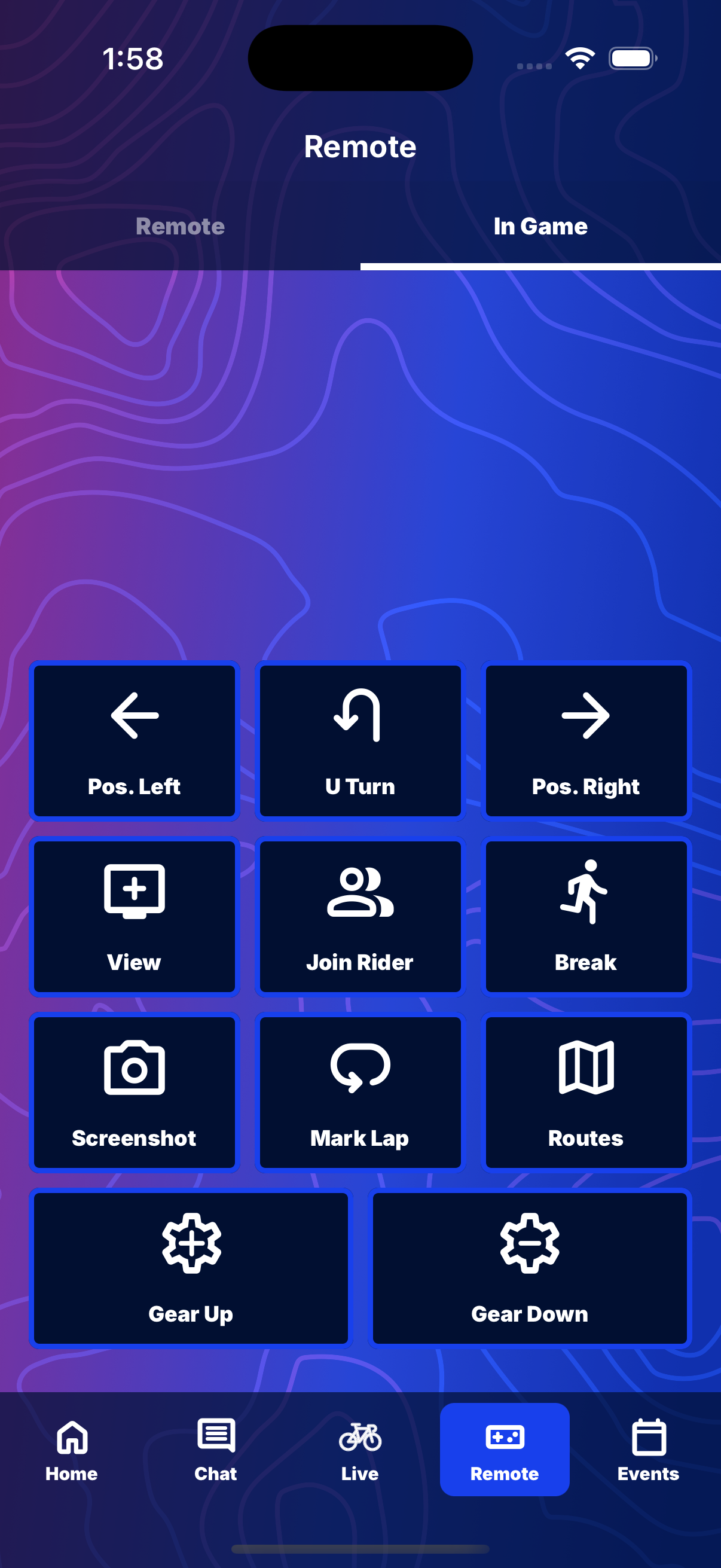Take a Break
Image resolution: width=721 pixels, height=1568 pixels.
(586, 917)
